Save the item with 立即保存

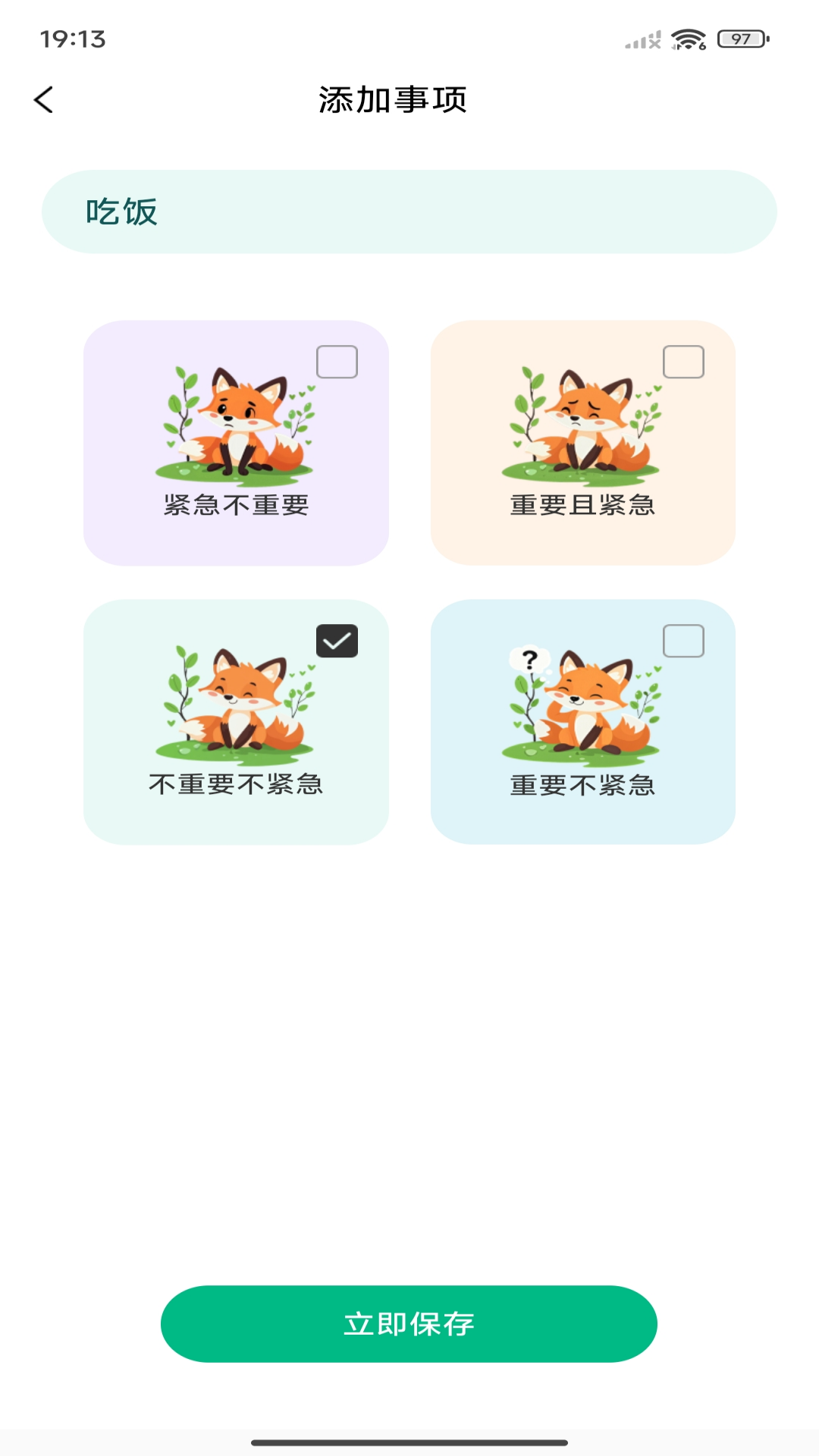(x=409, y=1323)
